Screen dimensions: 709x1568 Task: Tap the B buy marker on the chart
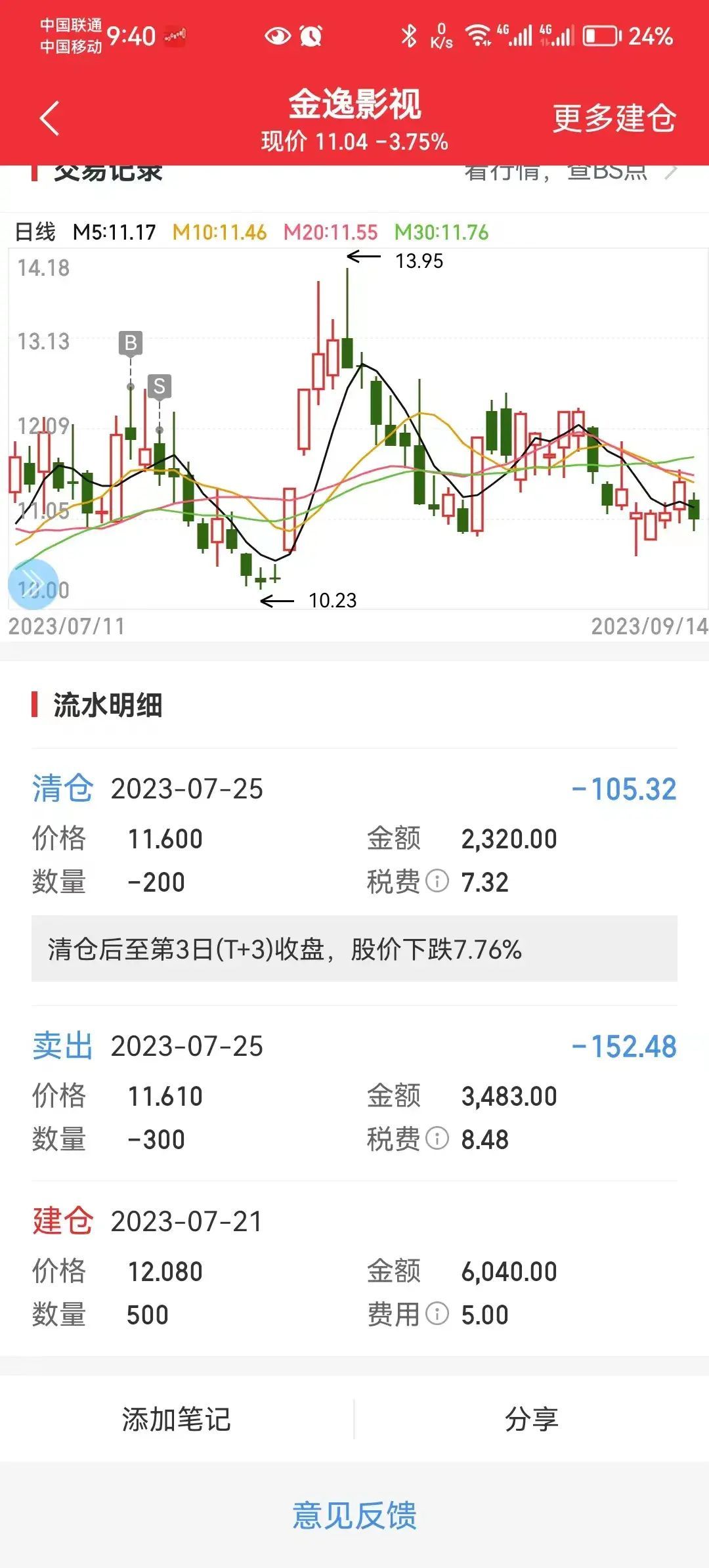tap(131, 342)
